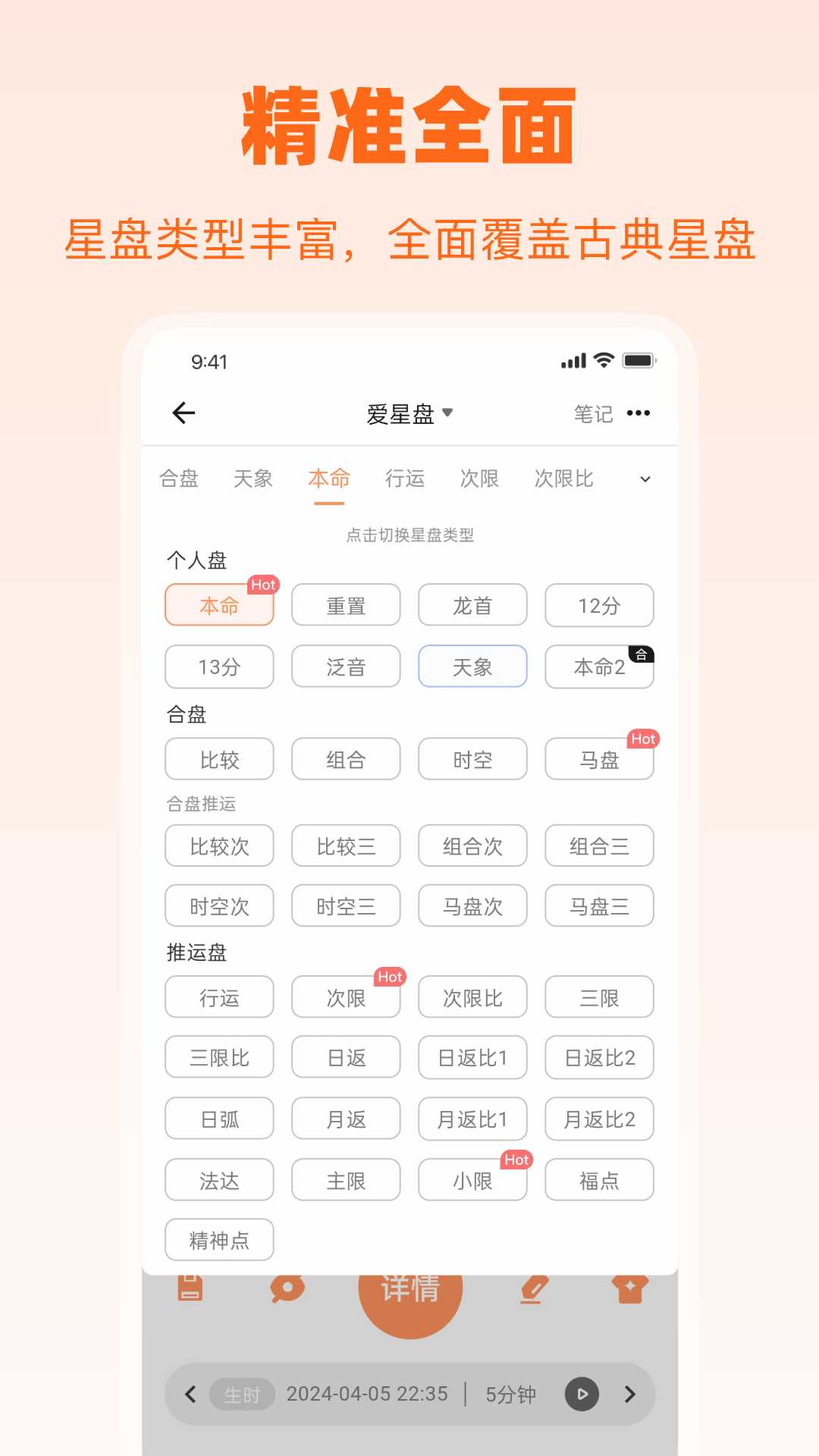Enable the 马盘 Hot chart option
819x1456 pixels.
(599, 758)
